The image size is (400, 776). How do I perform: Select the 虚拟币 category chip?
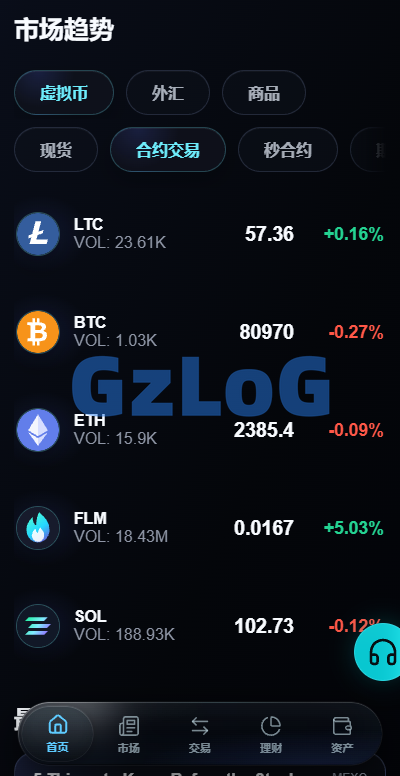pyautogui.click(x=64, y=93)
